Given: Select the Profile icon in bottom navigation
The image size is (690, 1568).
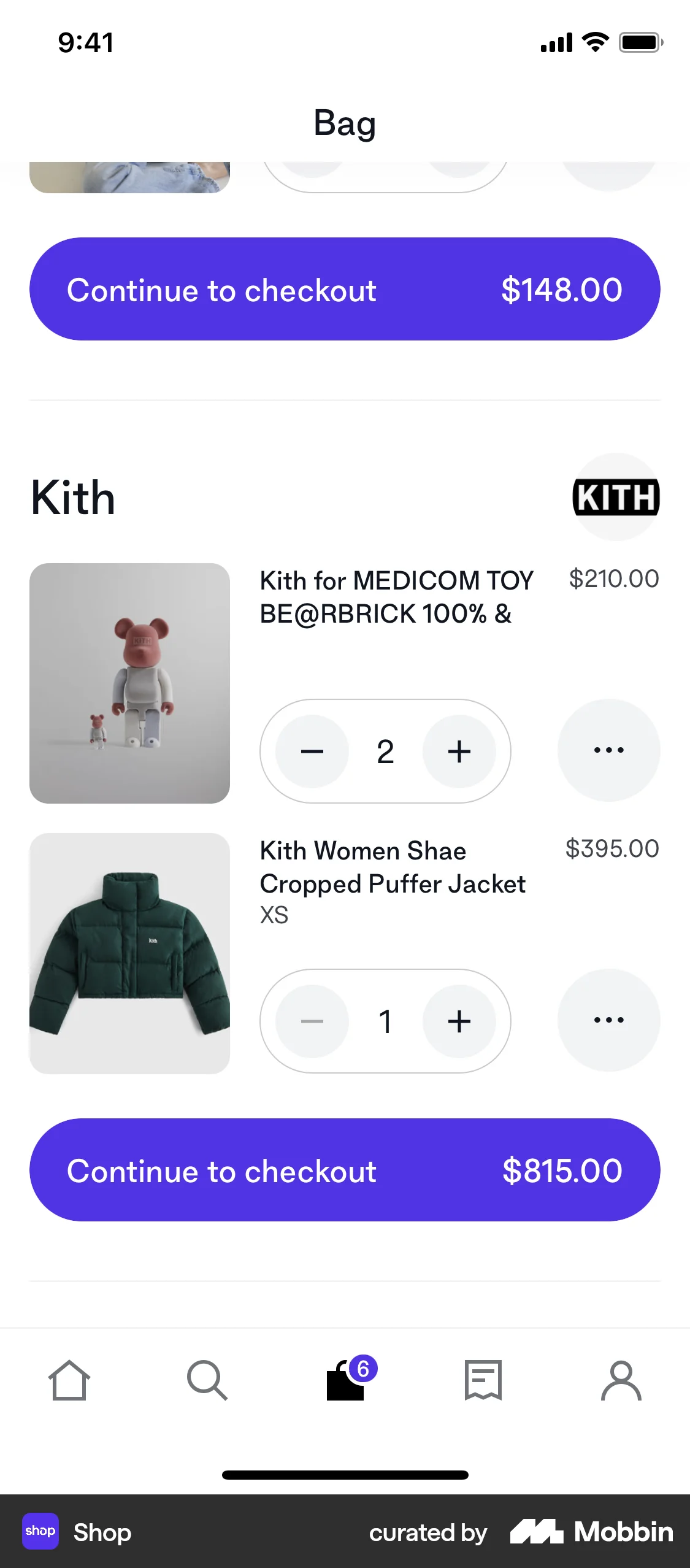Looking at the screenshot, I should pyautogui.click(x=621, y=1380).
